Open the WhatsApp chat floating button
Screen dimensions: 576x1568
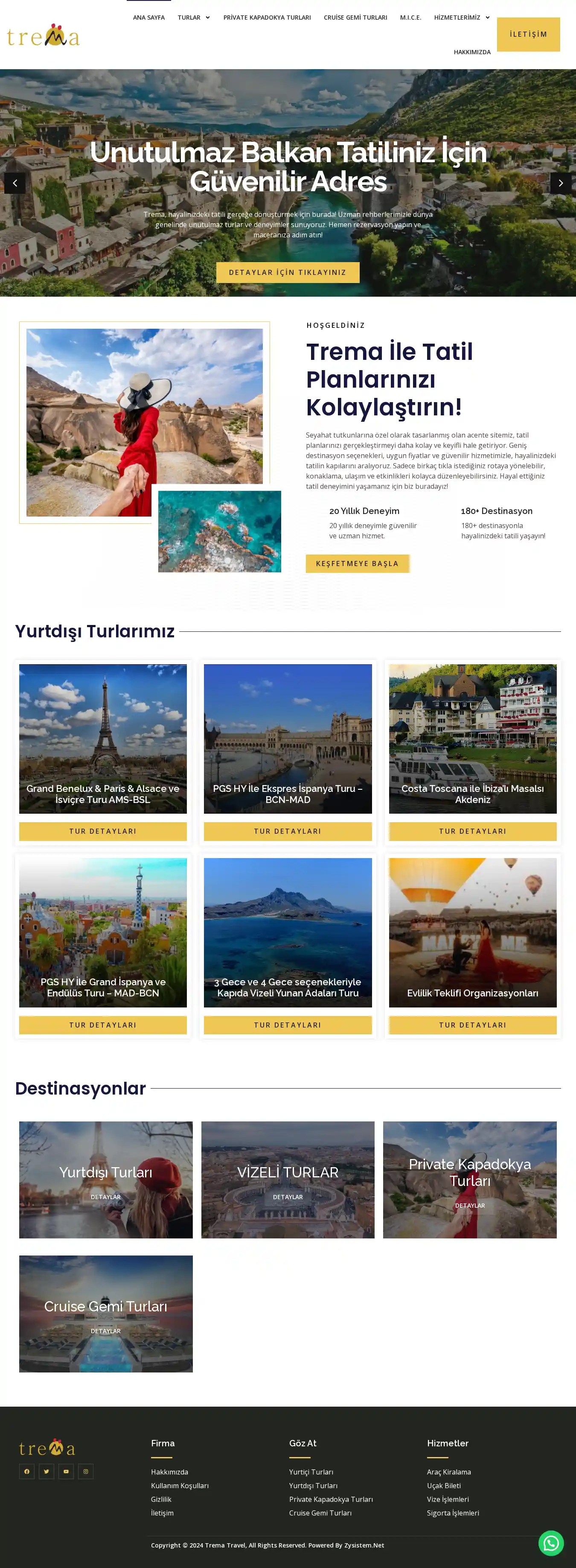551,1543
